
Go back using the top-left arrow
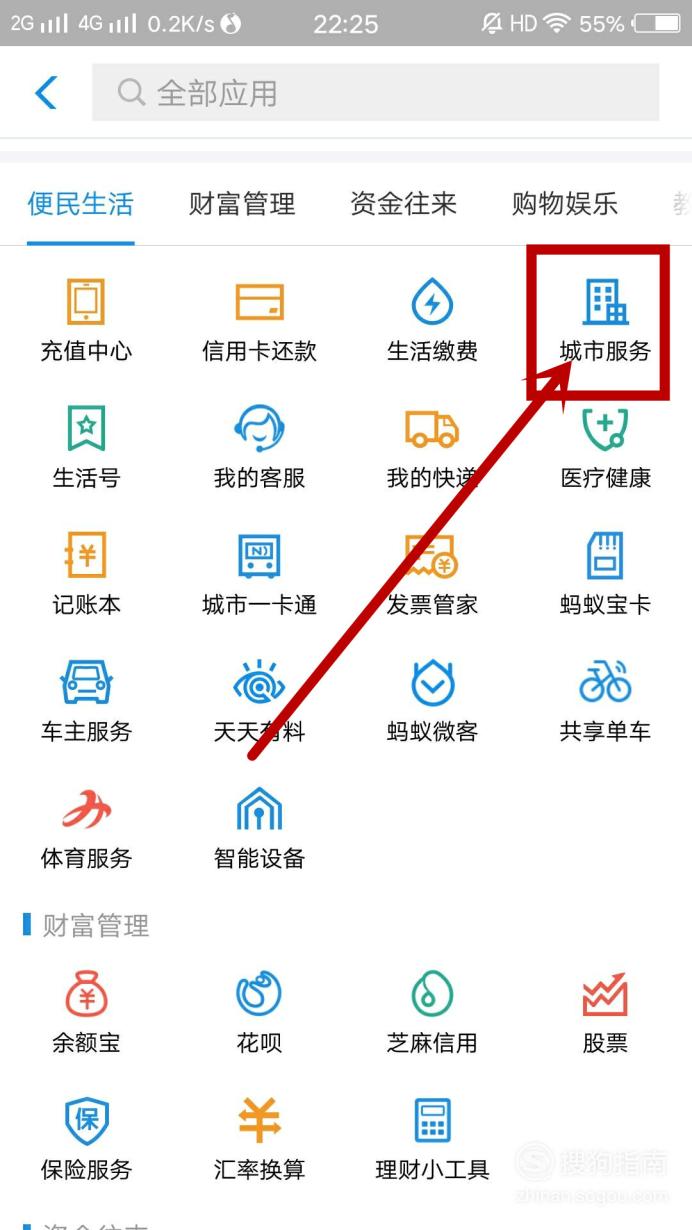pos(46,93)
